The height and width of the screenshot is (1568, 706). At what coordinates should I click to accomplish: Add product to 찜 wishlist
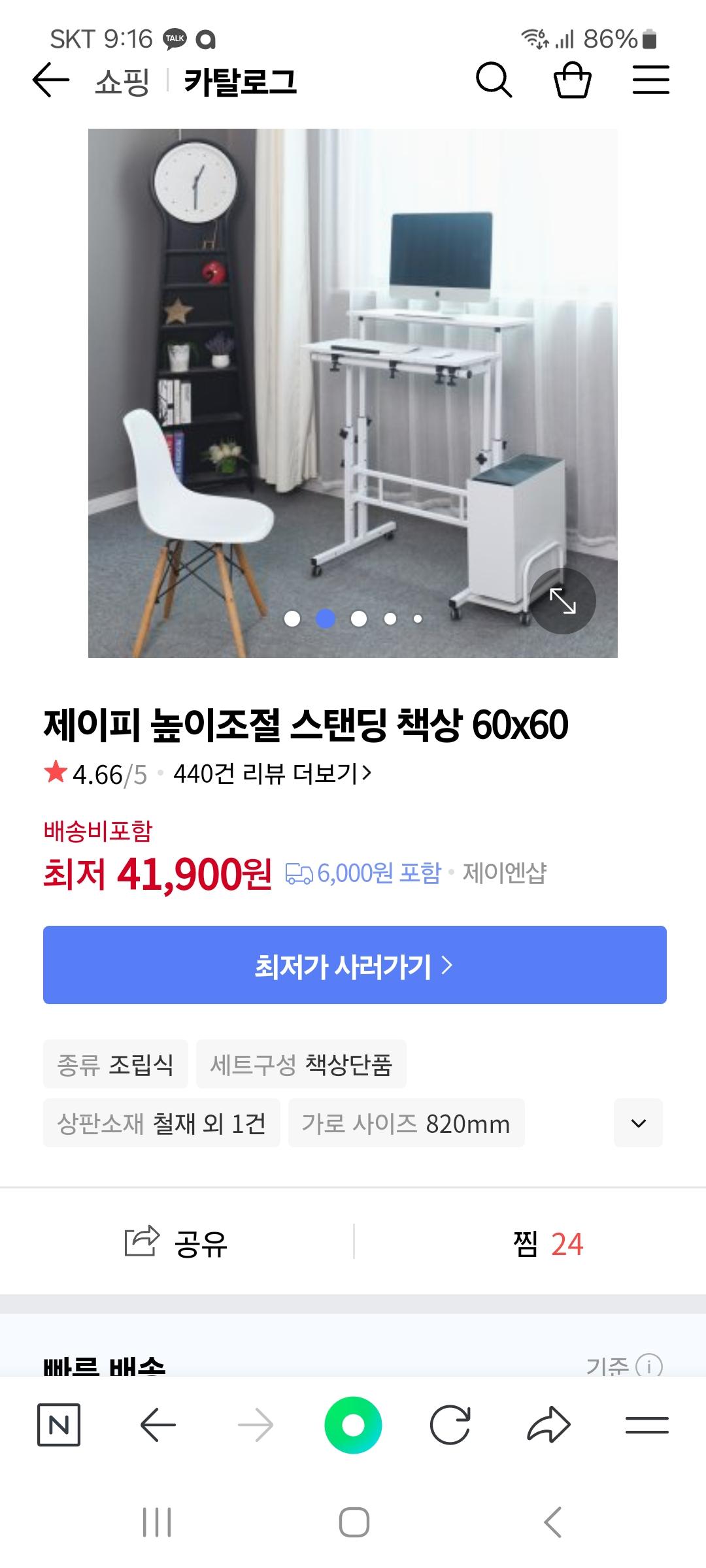pyautogui.click(x=548, y=1244)
